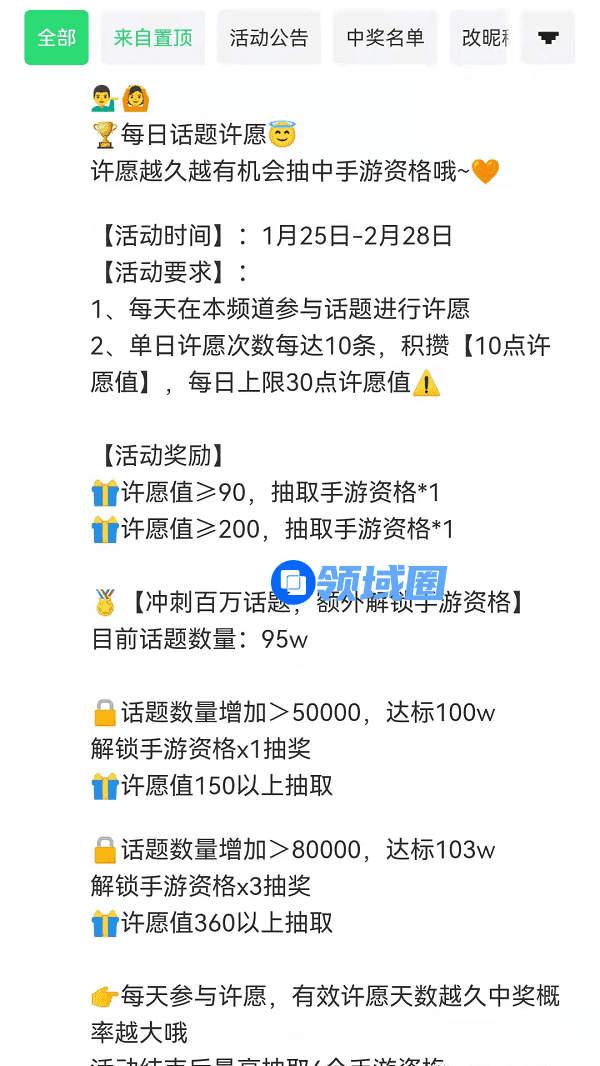Open the 活动公告 tab

tap(269, 38)
